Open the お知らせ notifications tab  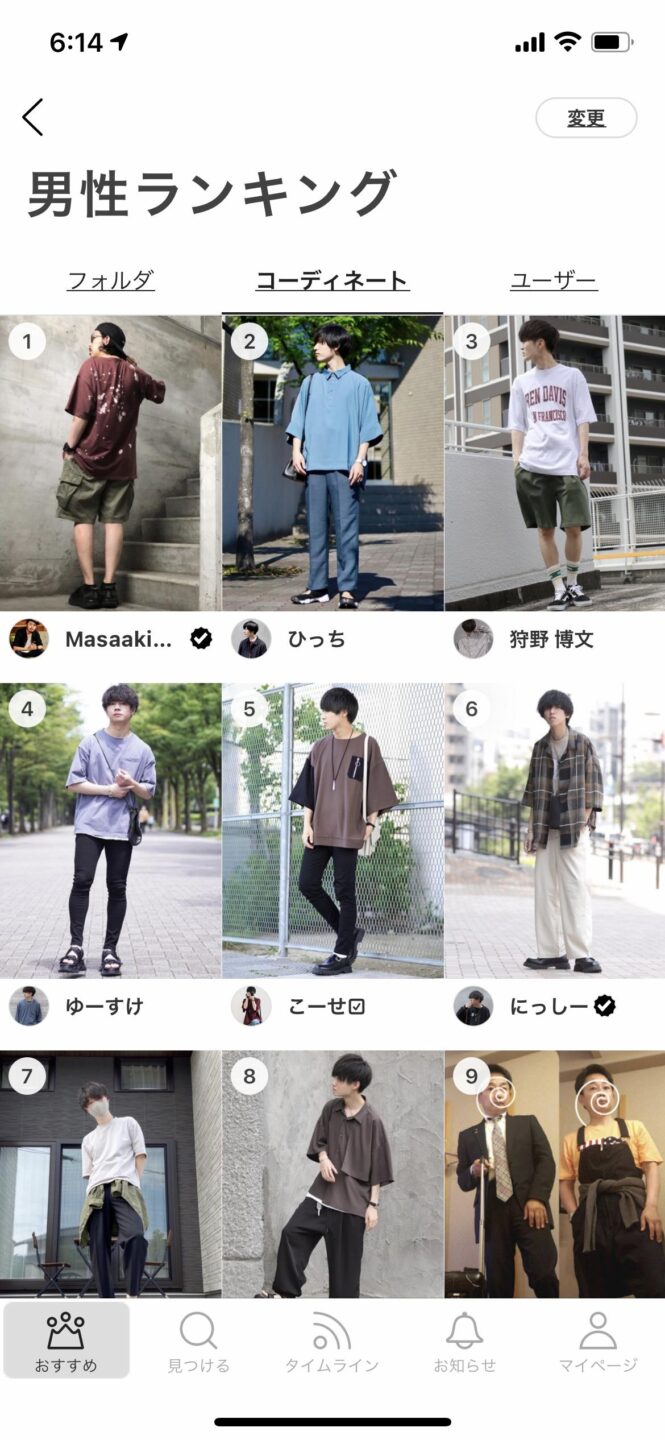click(464, 1342)
